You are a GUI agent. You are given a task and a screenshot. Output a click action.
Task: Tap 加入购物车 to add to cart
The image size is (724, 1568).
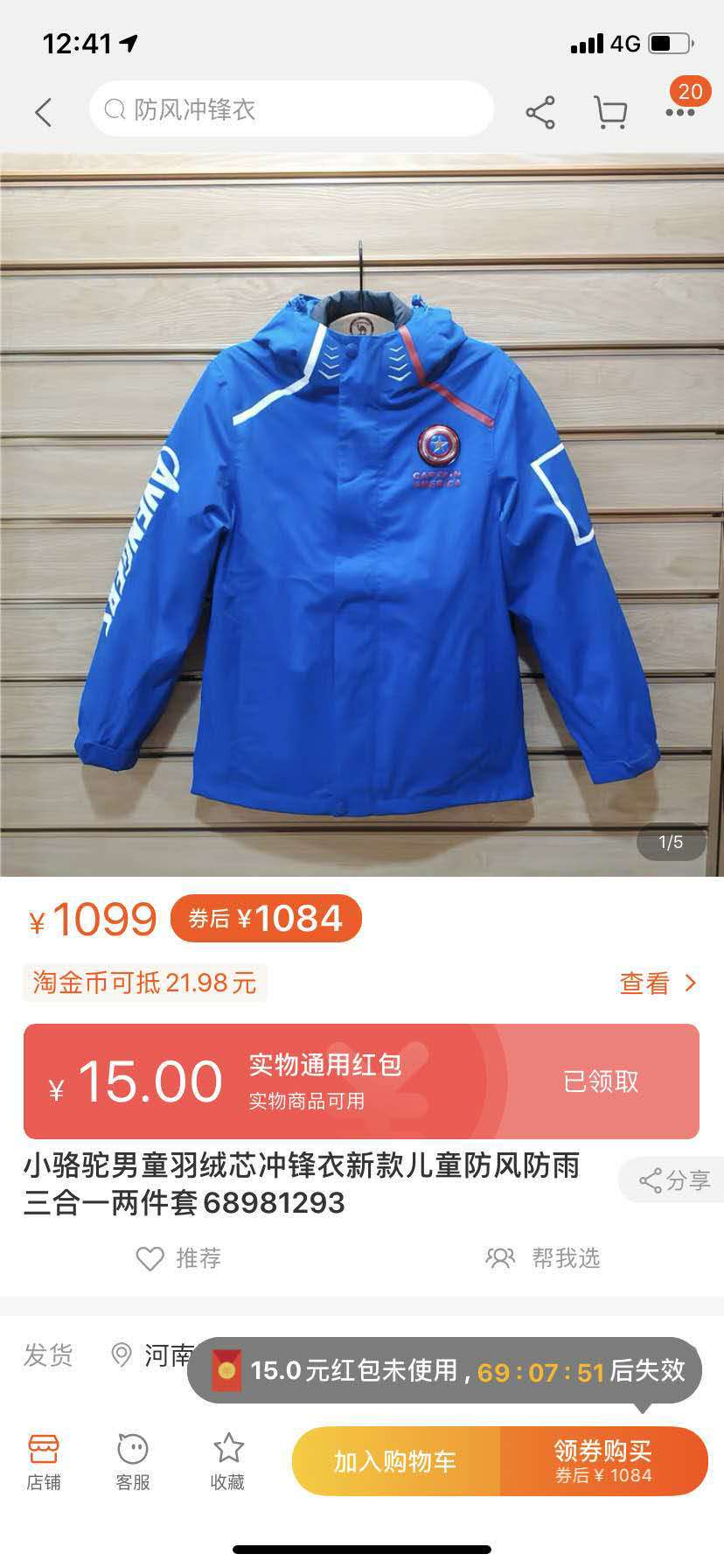395,1461
